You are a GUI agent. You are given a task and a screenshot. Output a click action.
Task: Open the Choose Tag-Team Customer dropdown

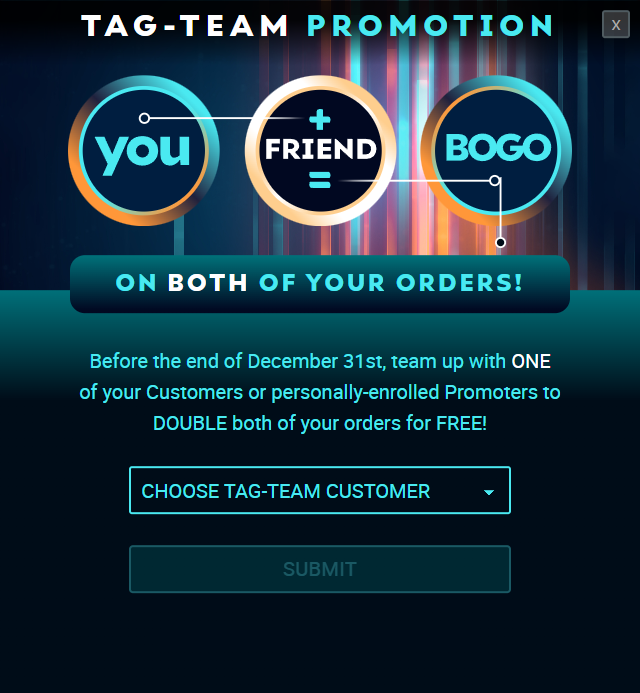pos(320,491)
